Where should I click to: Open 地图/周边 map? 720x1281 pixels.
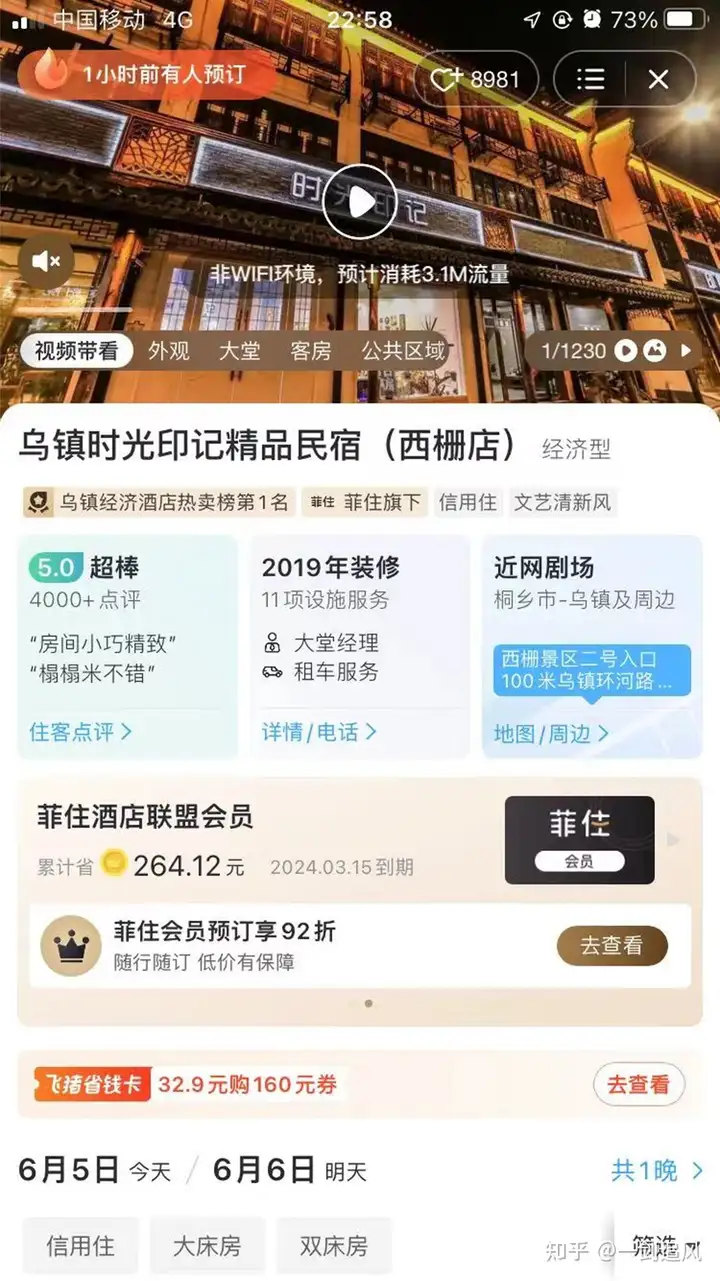click(x=551, y=734)
